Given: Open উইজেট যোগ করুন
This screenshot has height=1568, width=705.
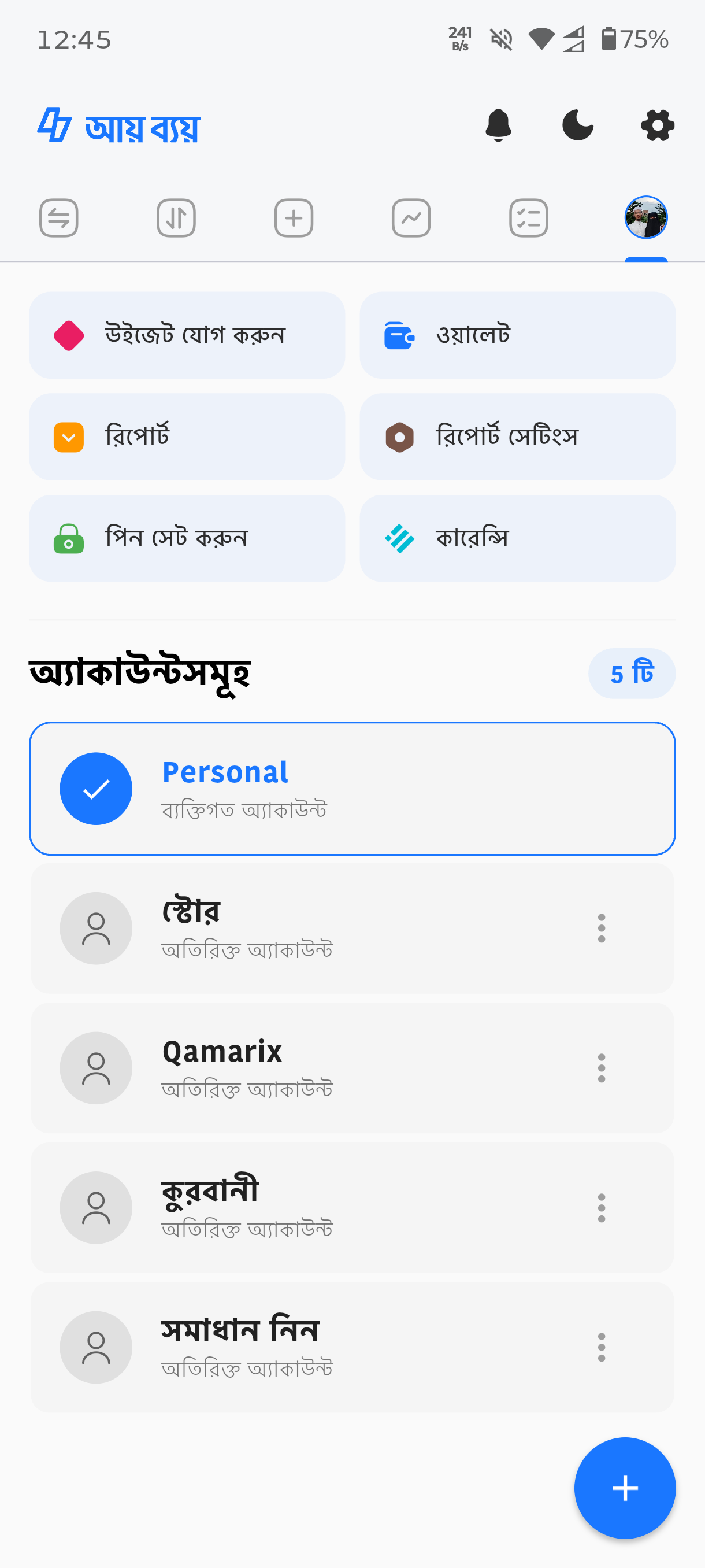Looking at the screenshot, I should coord(187,335).
